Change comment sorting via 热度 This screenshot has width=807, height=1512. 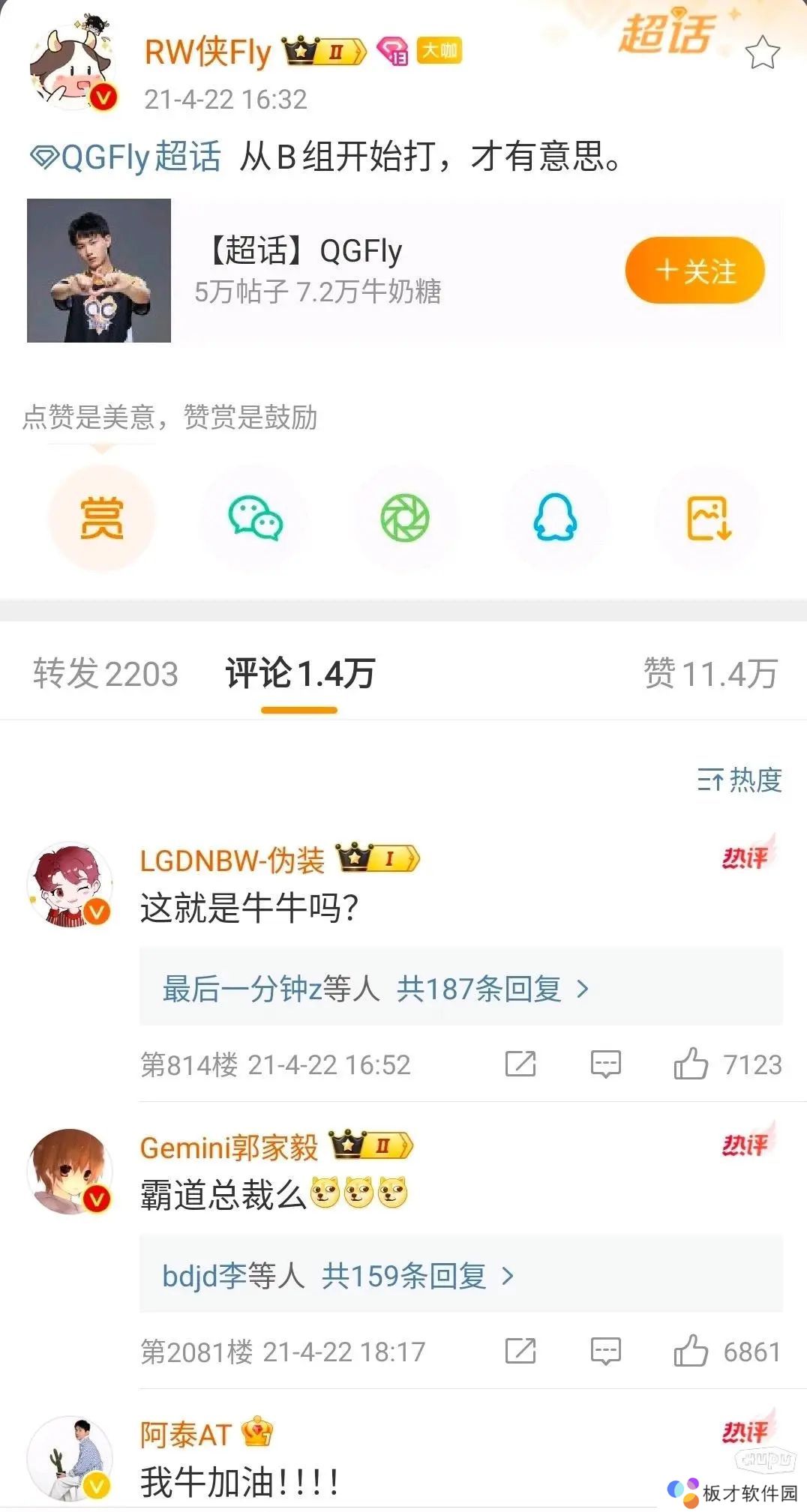[739, 780]
